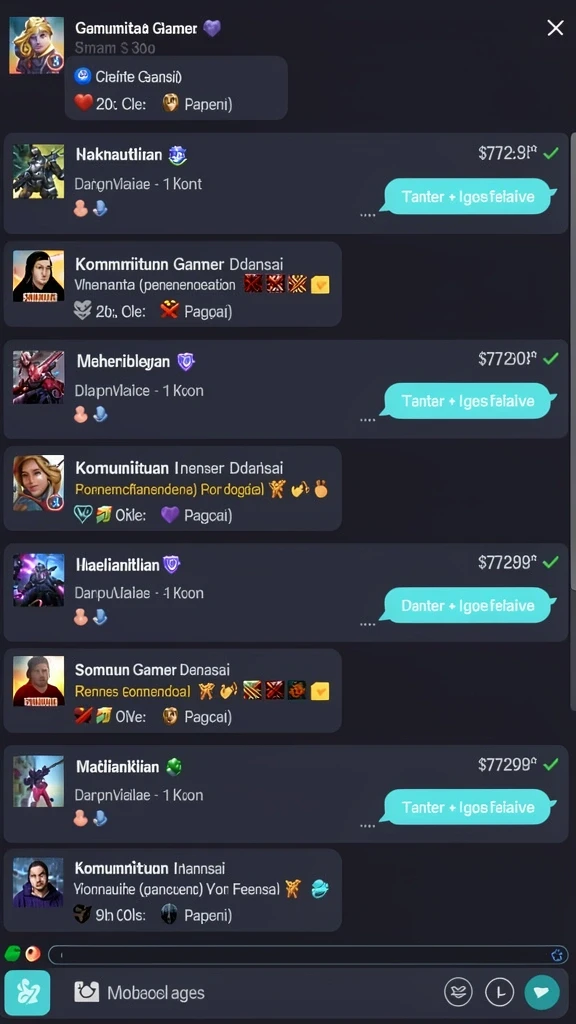576x1024 pixels.
Task: Open the clock icon in bottom bar
Action: click(x=499, y=993)
